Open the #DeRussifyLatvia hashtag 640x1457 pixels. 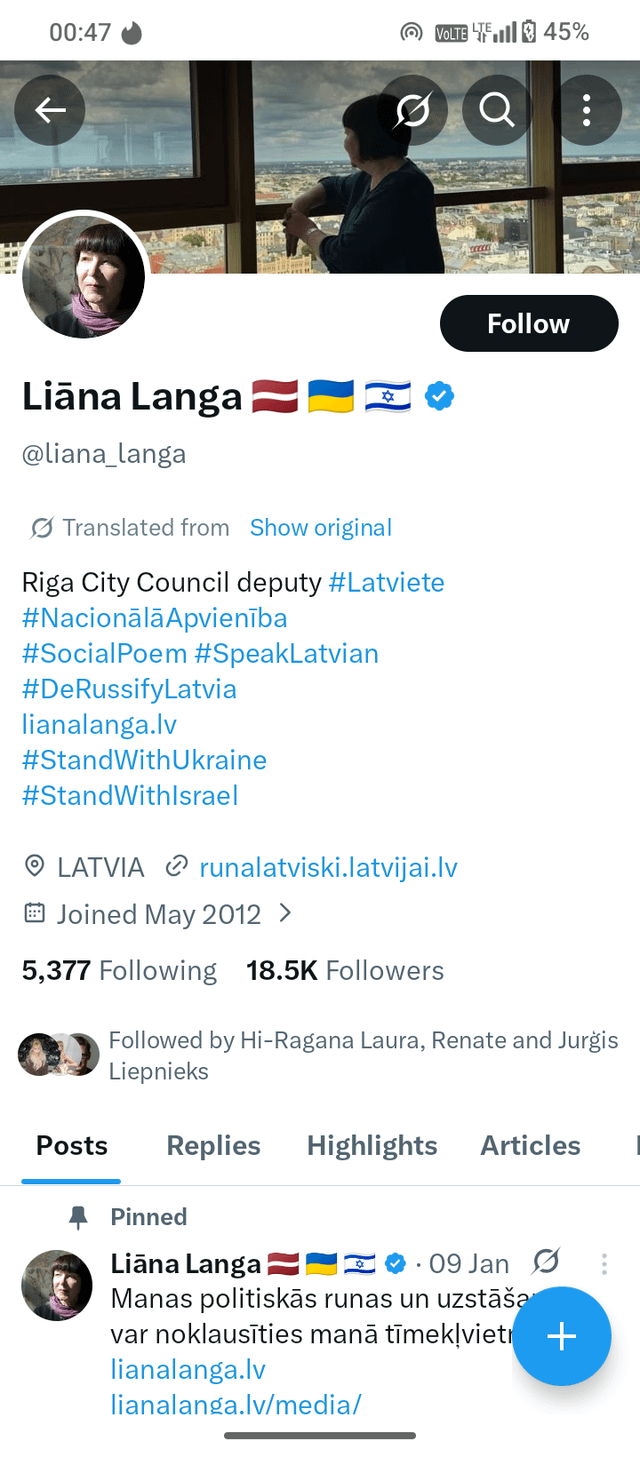coord(129,689)
